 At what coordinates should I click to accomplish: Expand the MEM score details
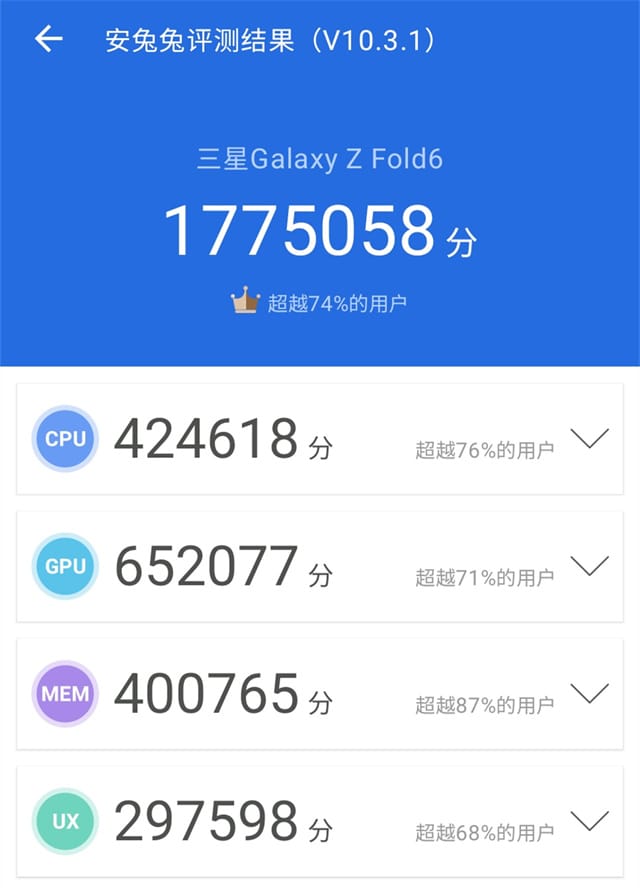pyautogui.click(x=589, y=693)
